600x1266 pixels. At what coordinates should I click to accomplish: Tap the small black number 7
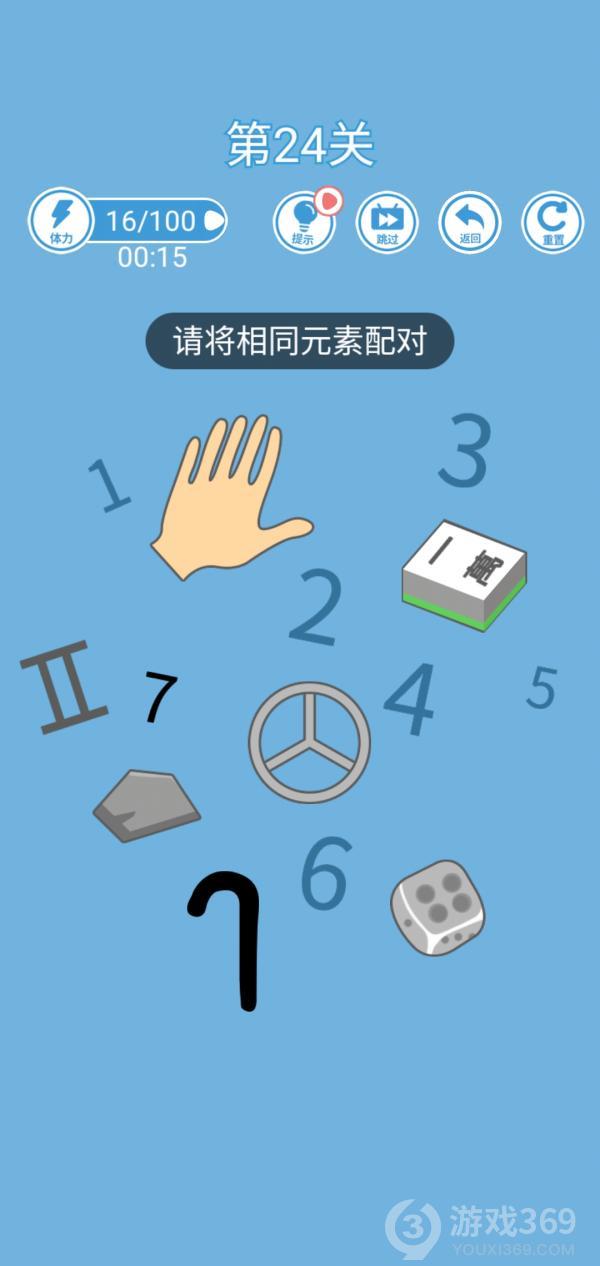pyautogui.click(x=160, y=698)
